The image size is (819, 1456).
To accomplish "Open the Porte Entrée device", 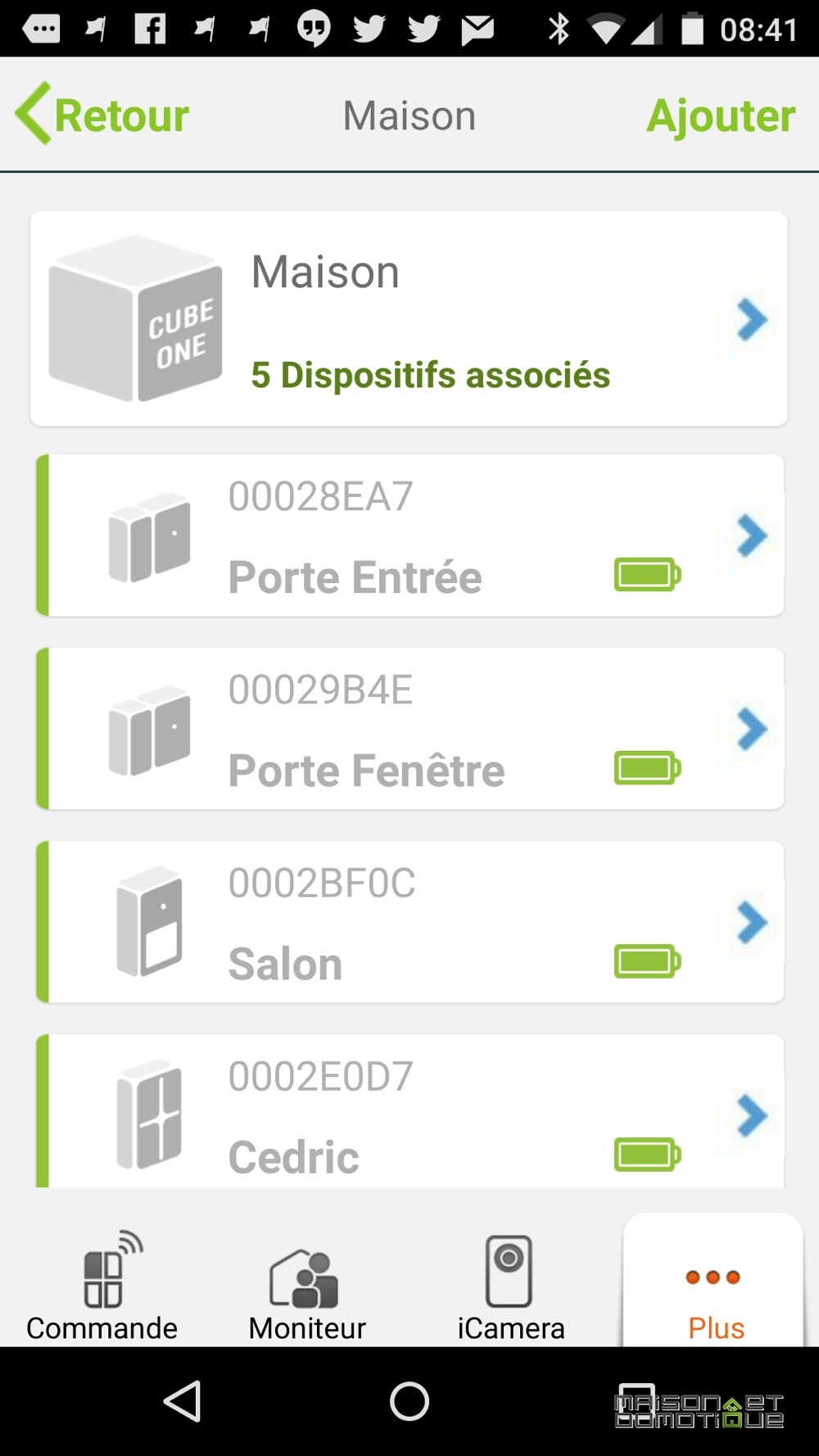I will [x=410, y=535].
